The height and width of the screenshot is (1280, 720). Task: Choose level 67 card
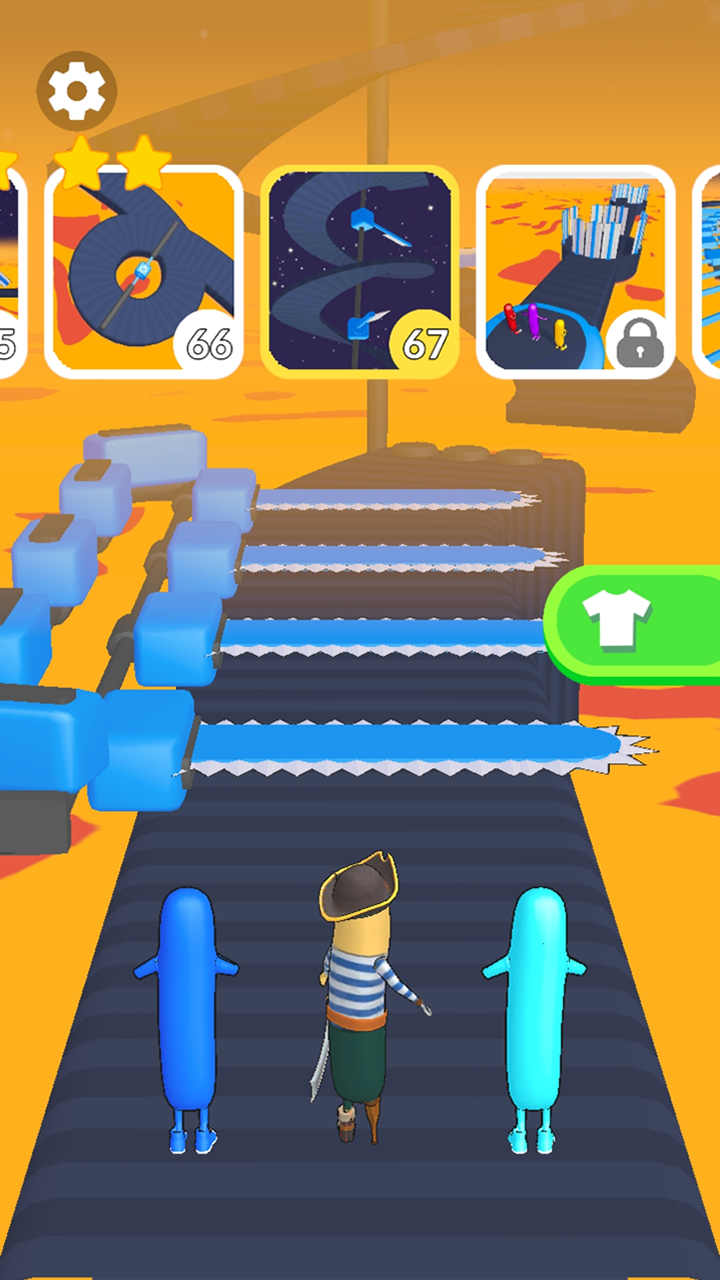coord(360,272)
